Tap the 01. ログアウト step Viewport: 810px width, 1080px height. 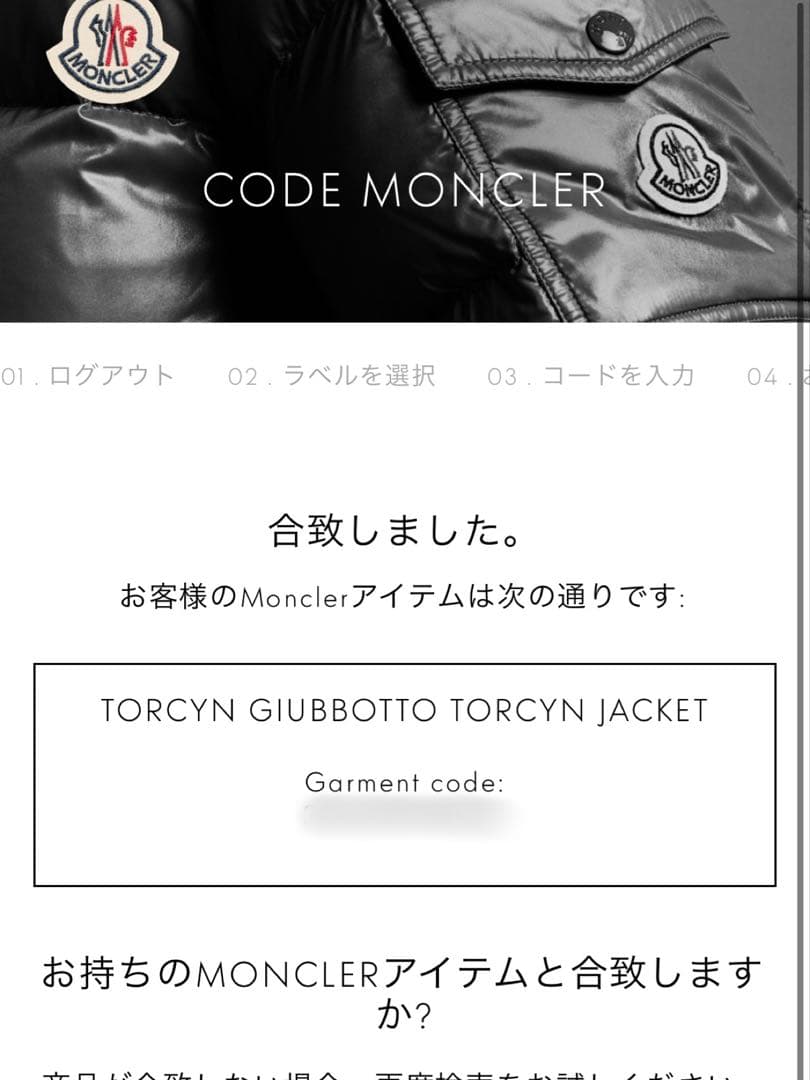[x=88, y=376]
